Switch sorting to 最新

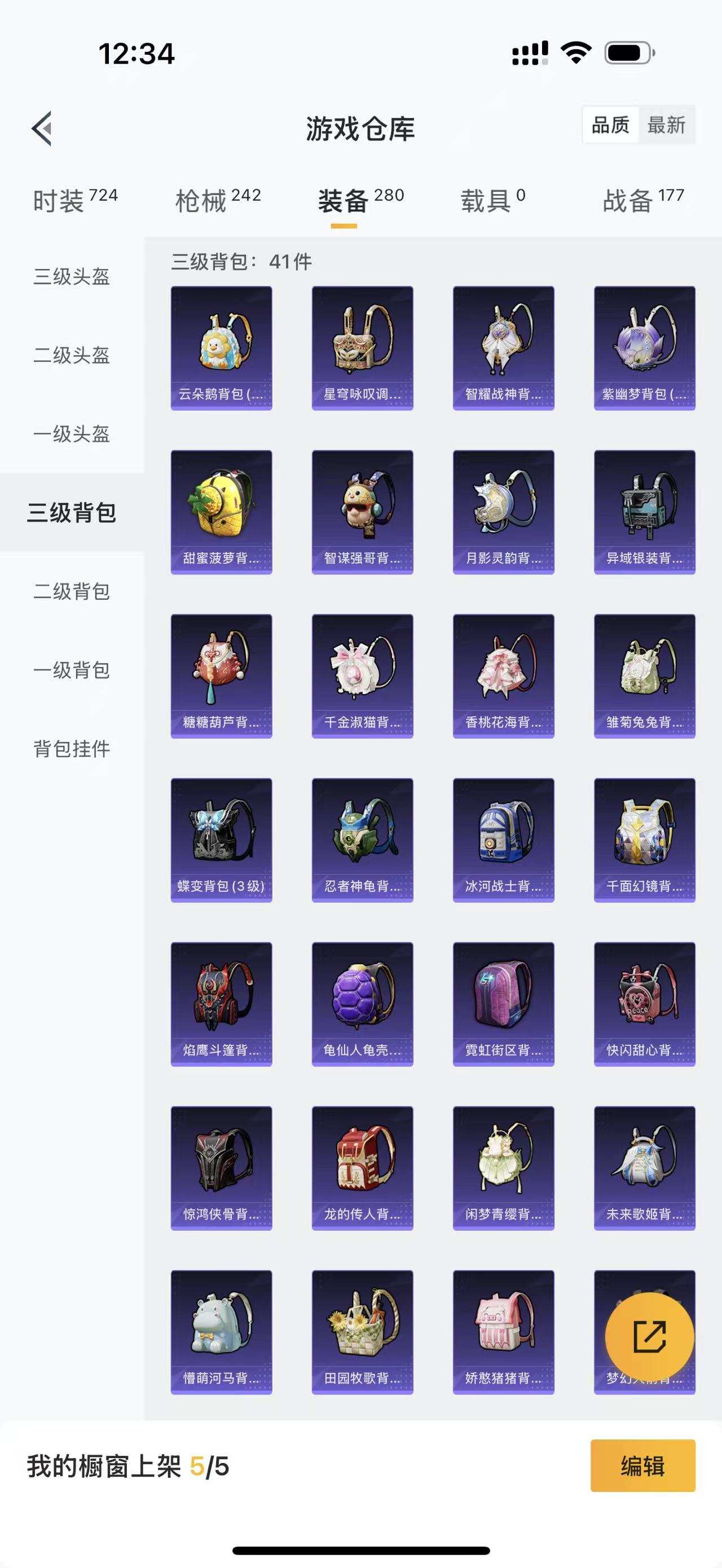click(x=667, y=126)
